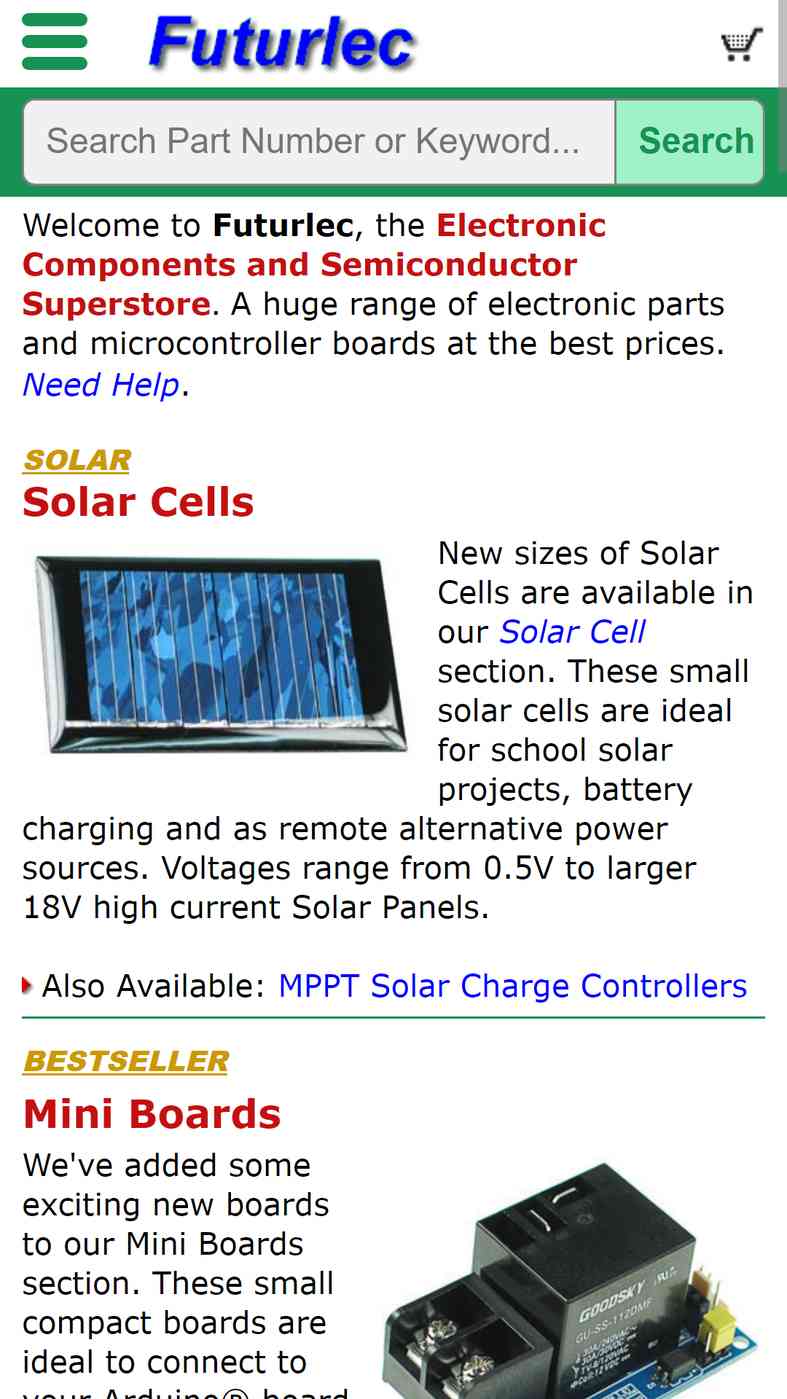
Task: Hit the green Search button
Action: (690, 141)
